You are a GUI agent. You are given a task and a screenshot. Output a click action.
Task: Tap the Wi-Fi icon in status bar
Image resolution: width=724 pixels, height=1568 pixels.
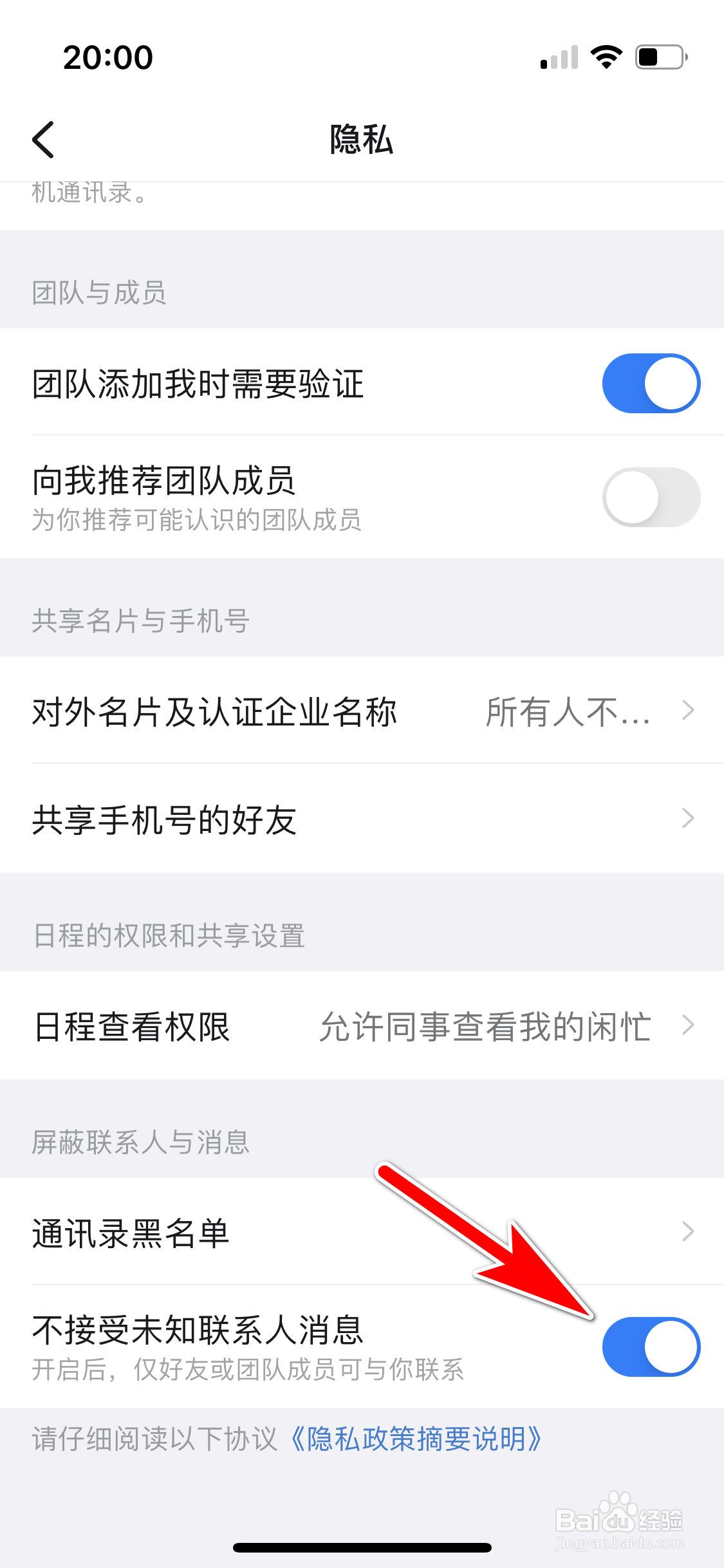click(x=605, y=58)
